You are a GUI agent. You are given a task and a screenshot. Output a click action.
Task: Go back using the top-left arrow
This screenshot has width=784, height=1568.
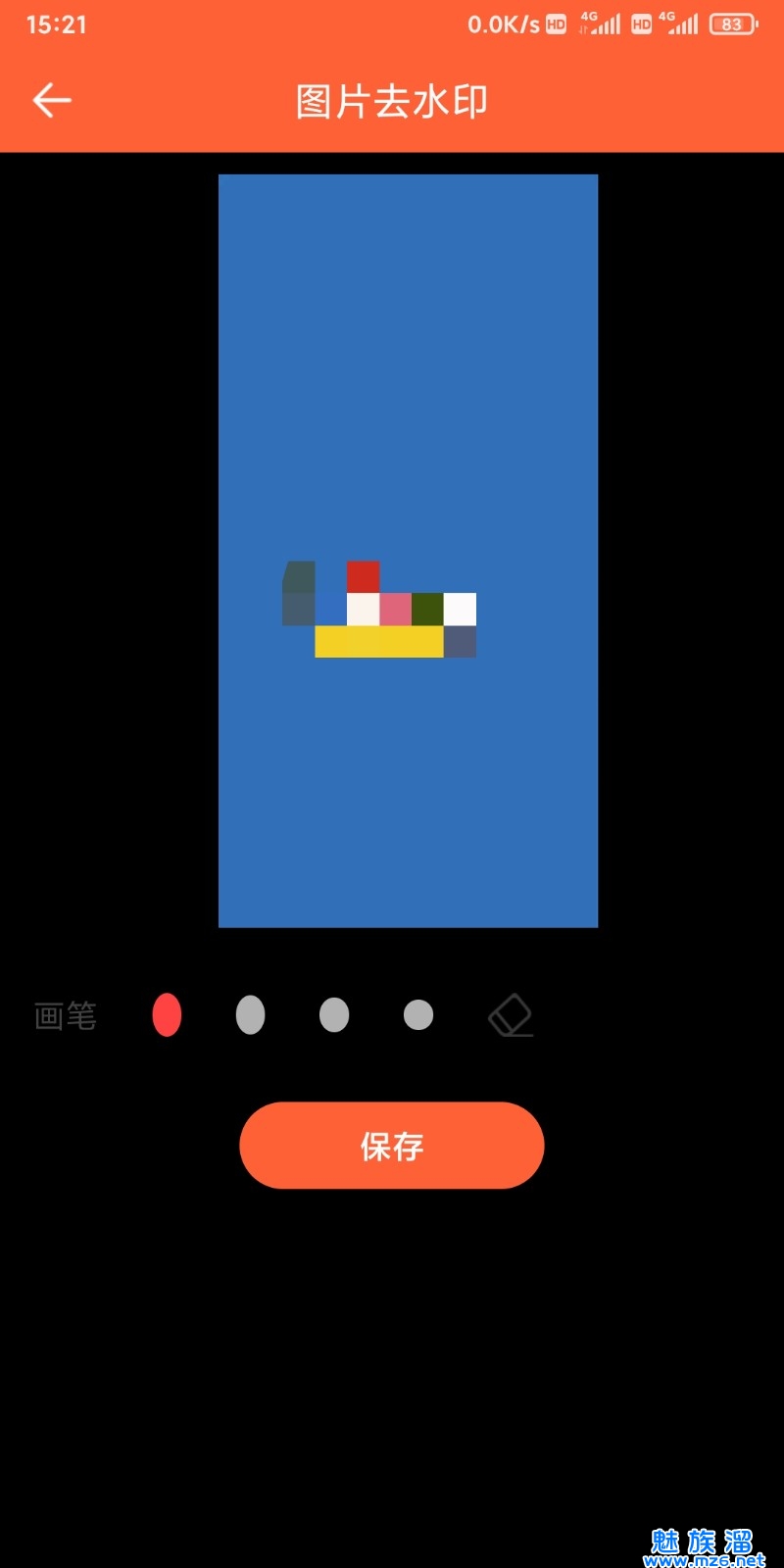53,100
